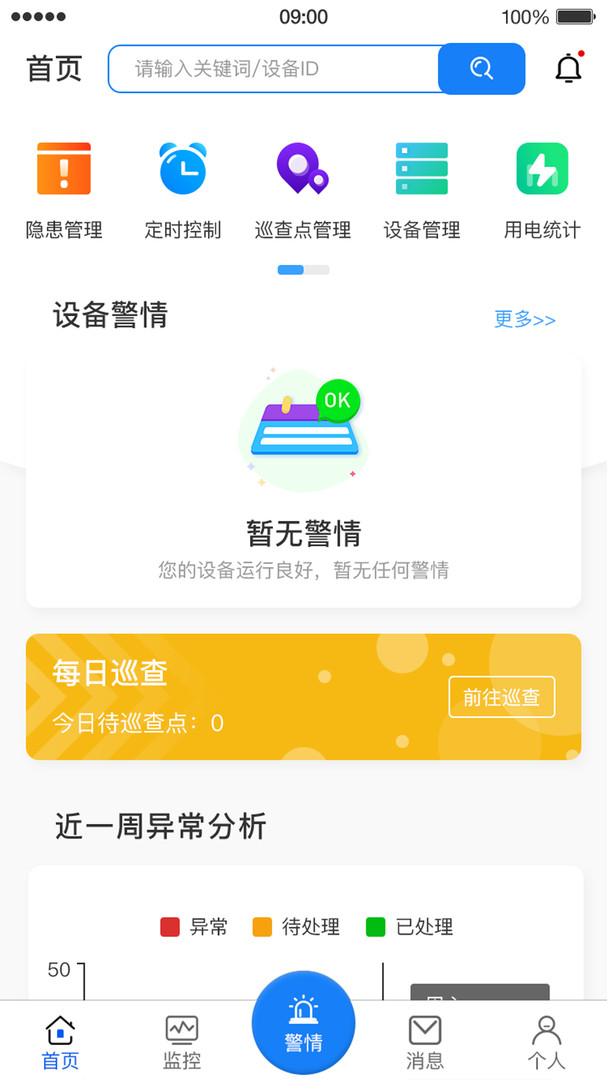Switch to the 消息 messages tab
Viewport: 607px width, 1080px height.
[x=425, y=1042]
